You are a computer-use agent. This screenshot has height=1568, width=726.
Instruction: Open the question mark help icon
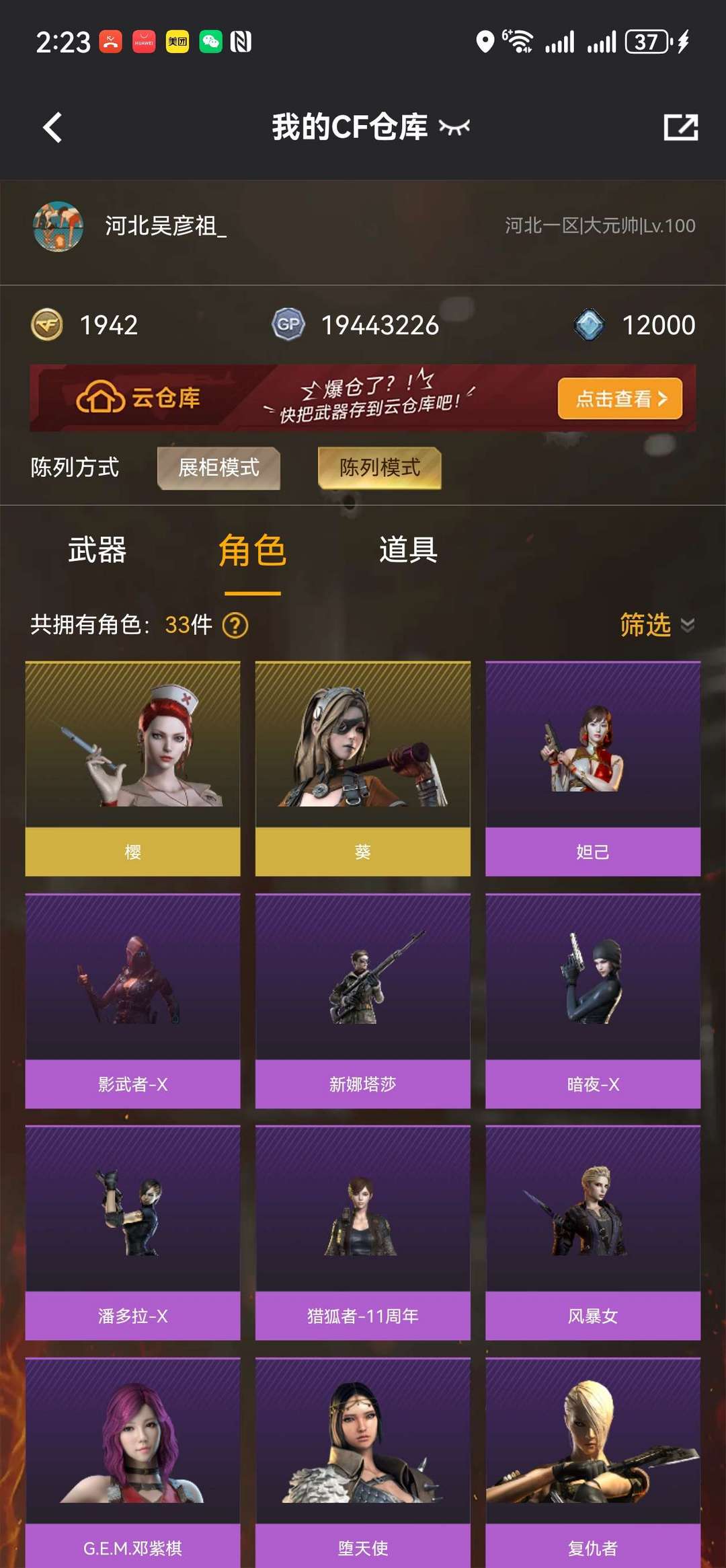point(233,626)
